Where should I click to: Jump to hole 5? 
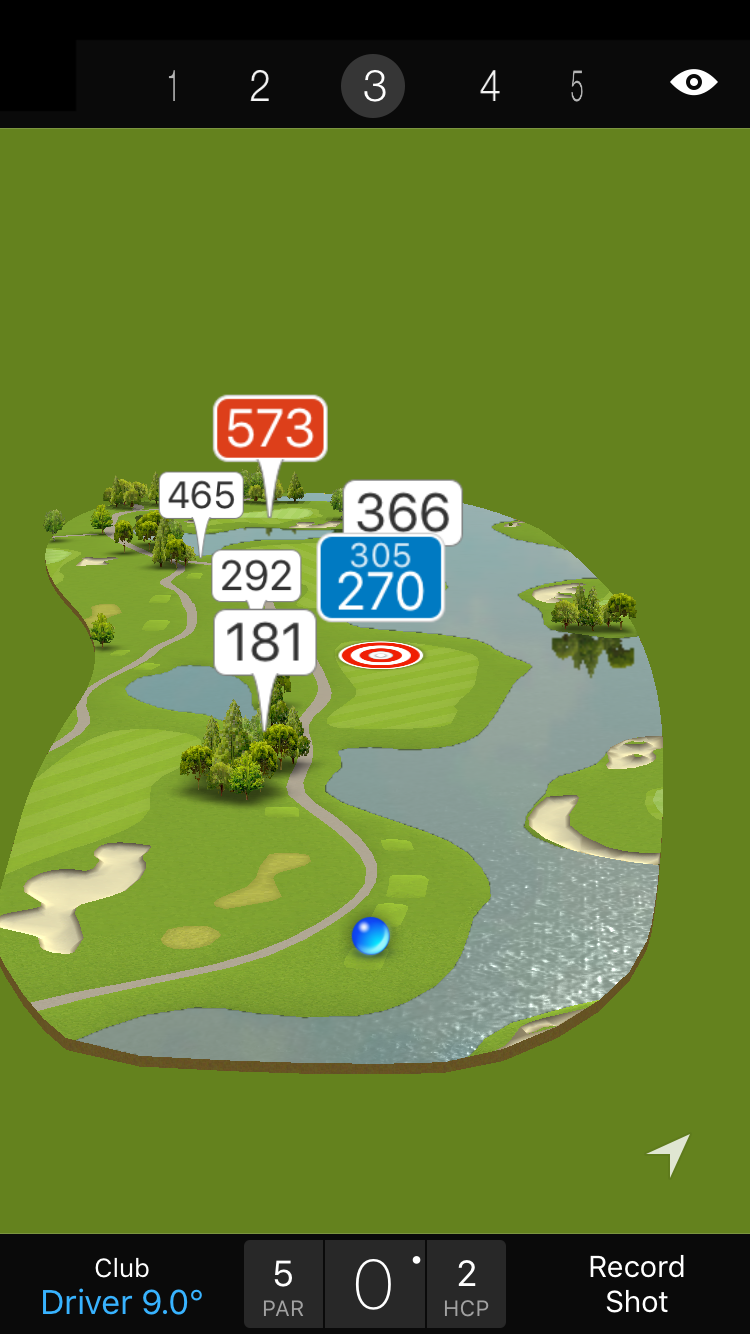click(577, 87)
